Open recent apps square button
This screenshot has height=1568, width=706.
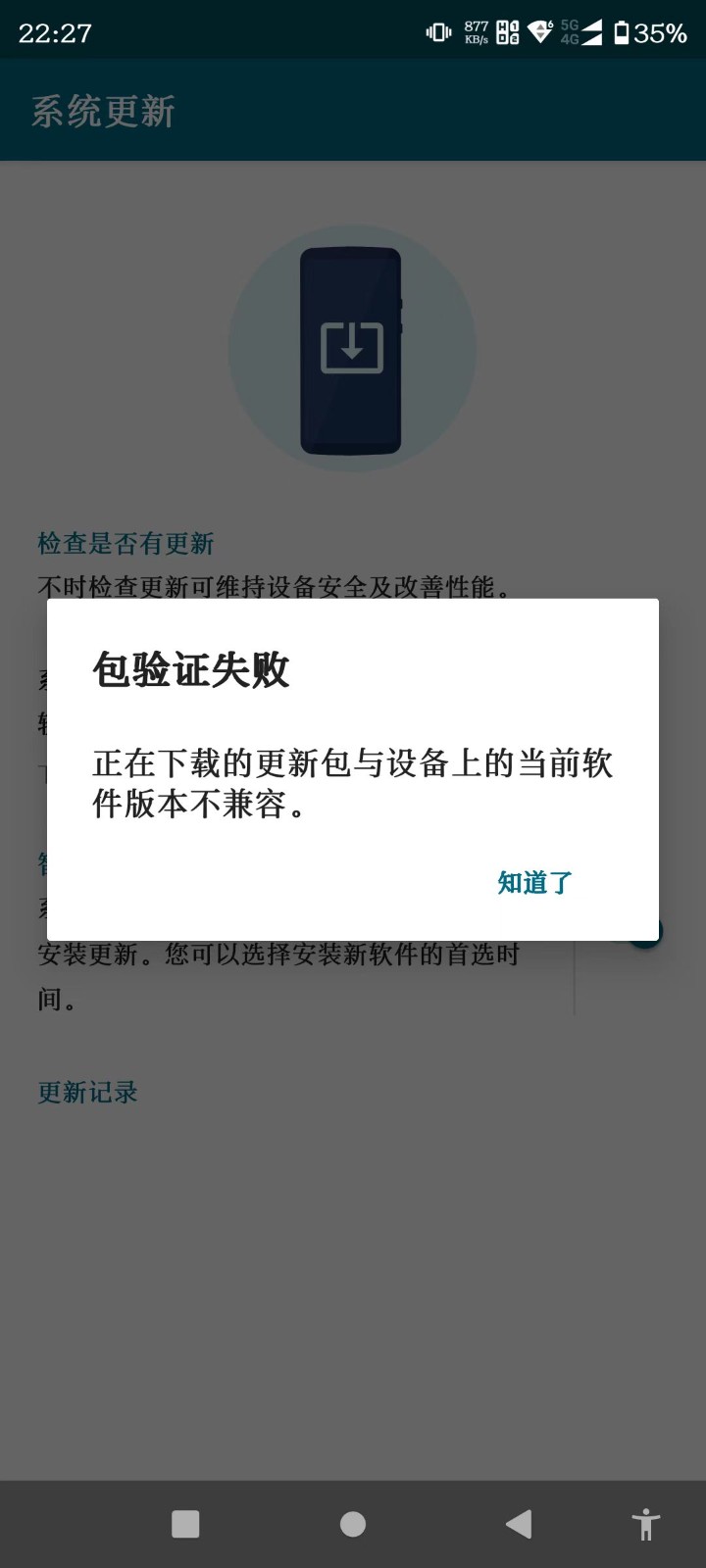[x=185, y=1524]
